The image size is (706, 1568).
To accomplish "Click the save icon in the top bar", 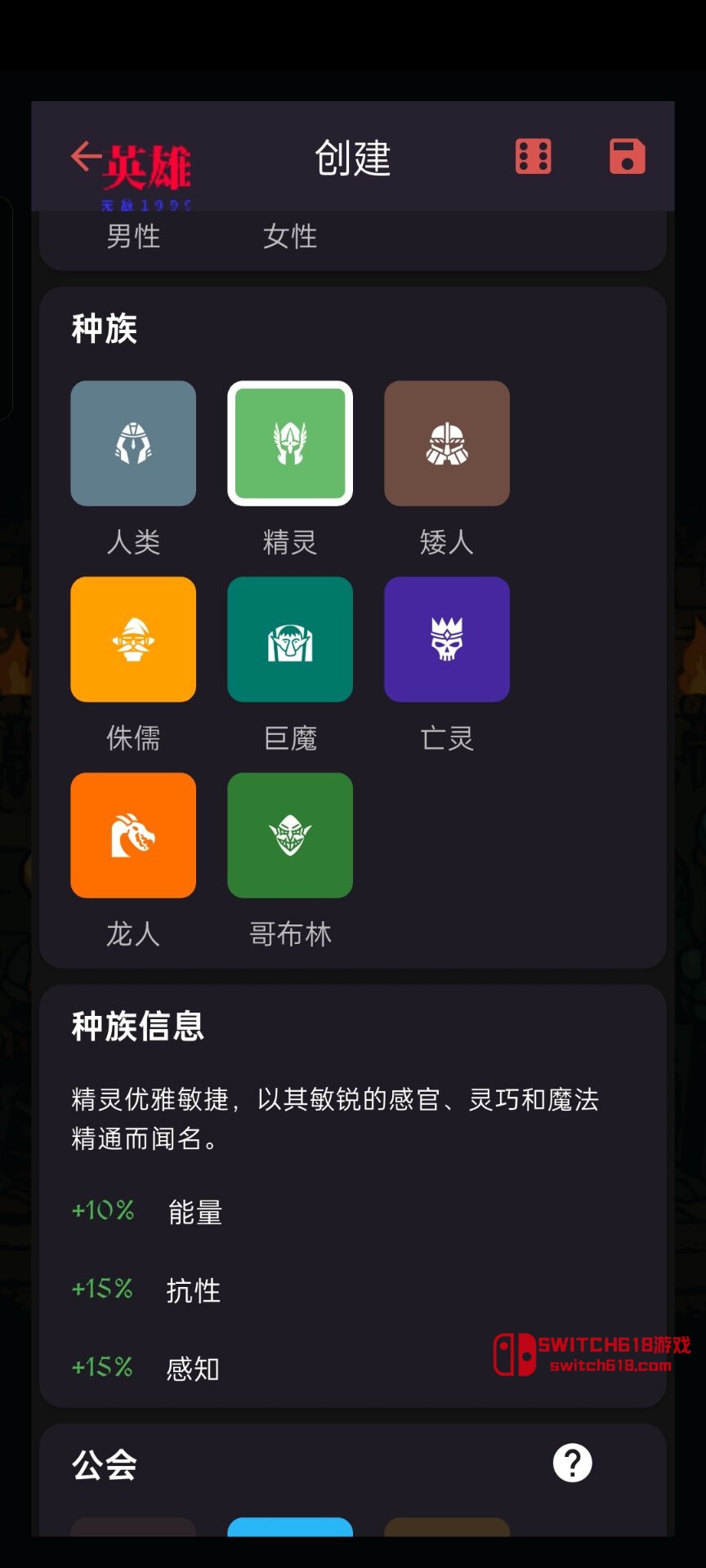I will point(626,156).
